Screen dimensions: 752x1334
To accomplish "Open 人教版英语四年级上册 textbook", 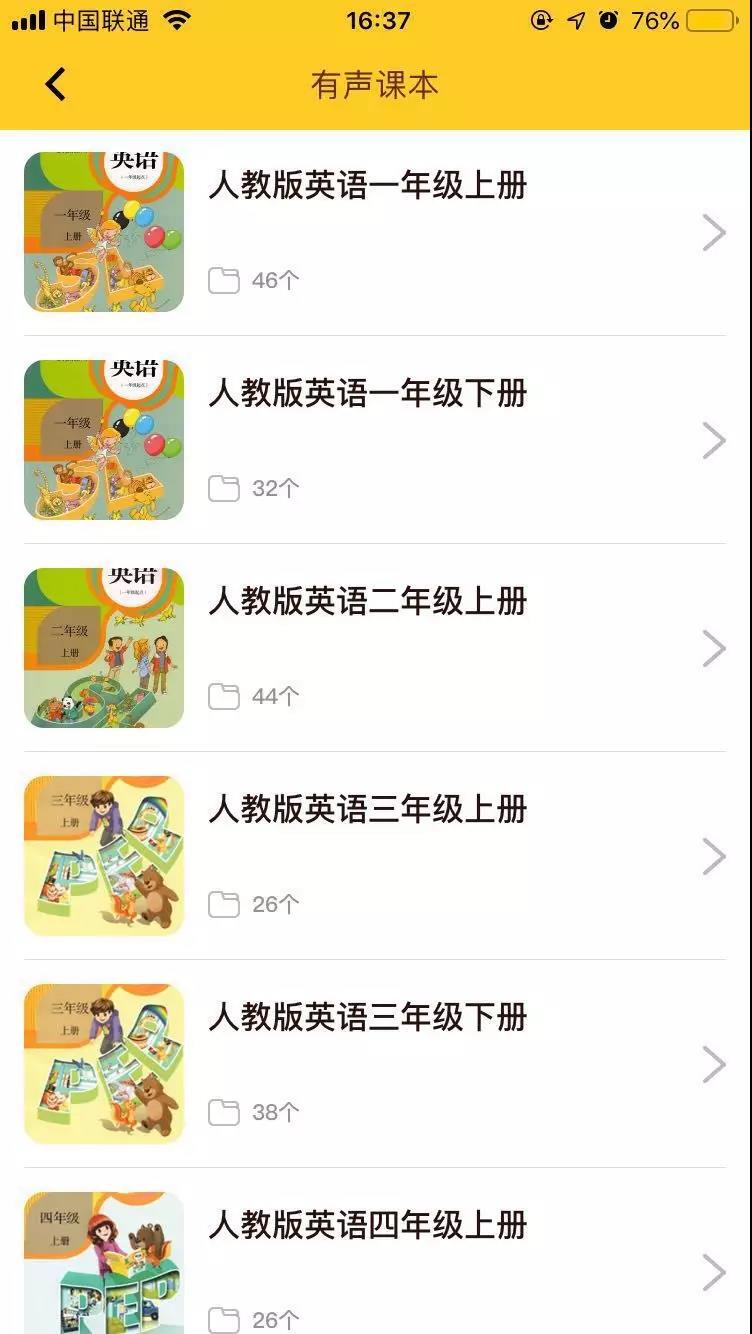I will [x=367, y=1226].
